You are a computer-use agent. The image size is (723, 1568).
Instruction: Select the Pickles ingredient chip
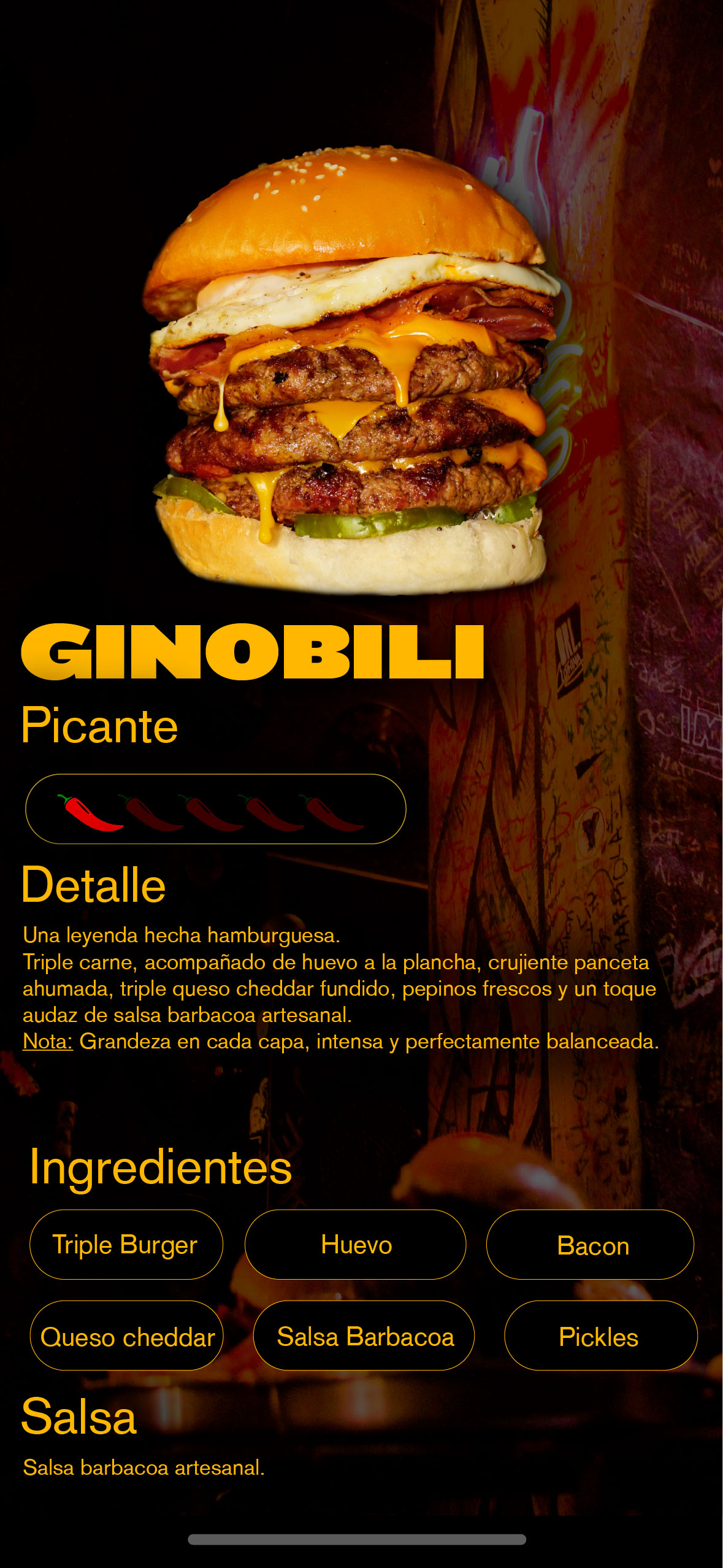pyautogui.click(x=601, y=1335)
